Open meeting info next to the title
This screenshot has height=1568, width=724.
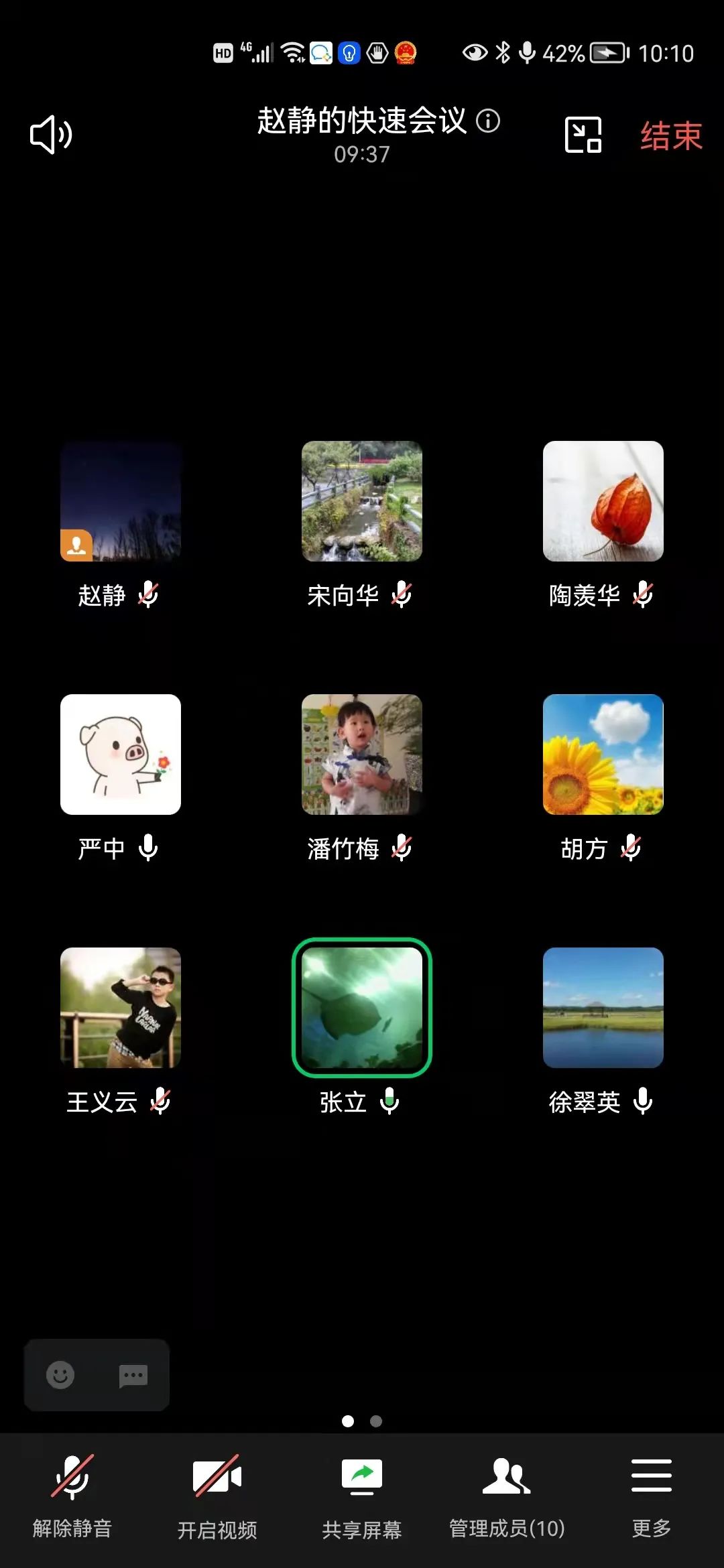click(x=488, y=121)
